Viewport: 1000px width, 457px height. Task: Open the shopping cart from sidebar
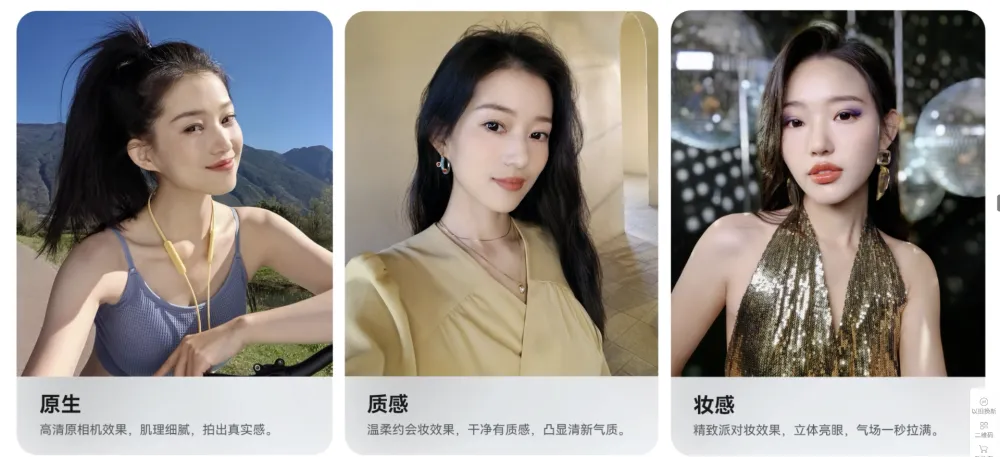pyautogui.click(x=983, y=449)
